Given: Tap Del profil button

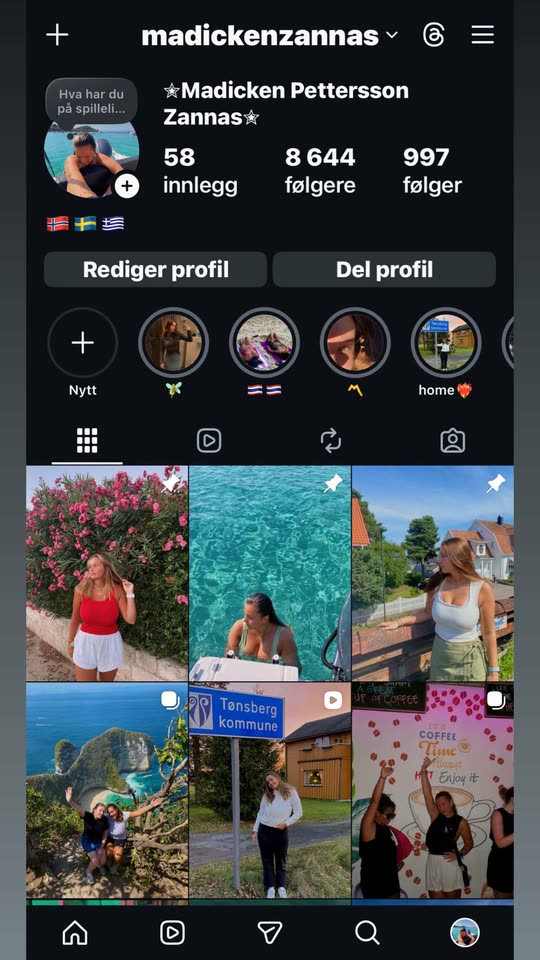Looking at the screenshot, I should click(384, 269).
